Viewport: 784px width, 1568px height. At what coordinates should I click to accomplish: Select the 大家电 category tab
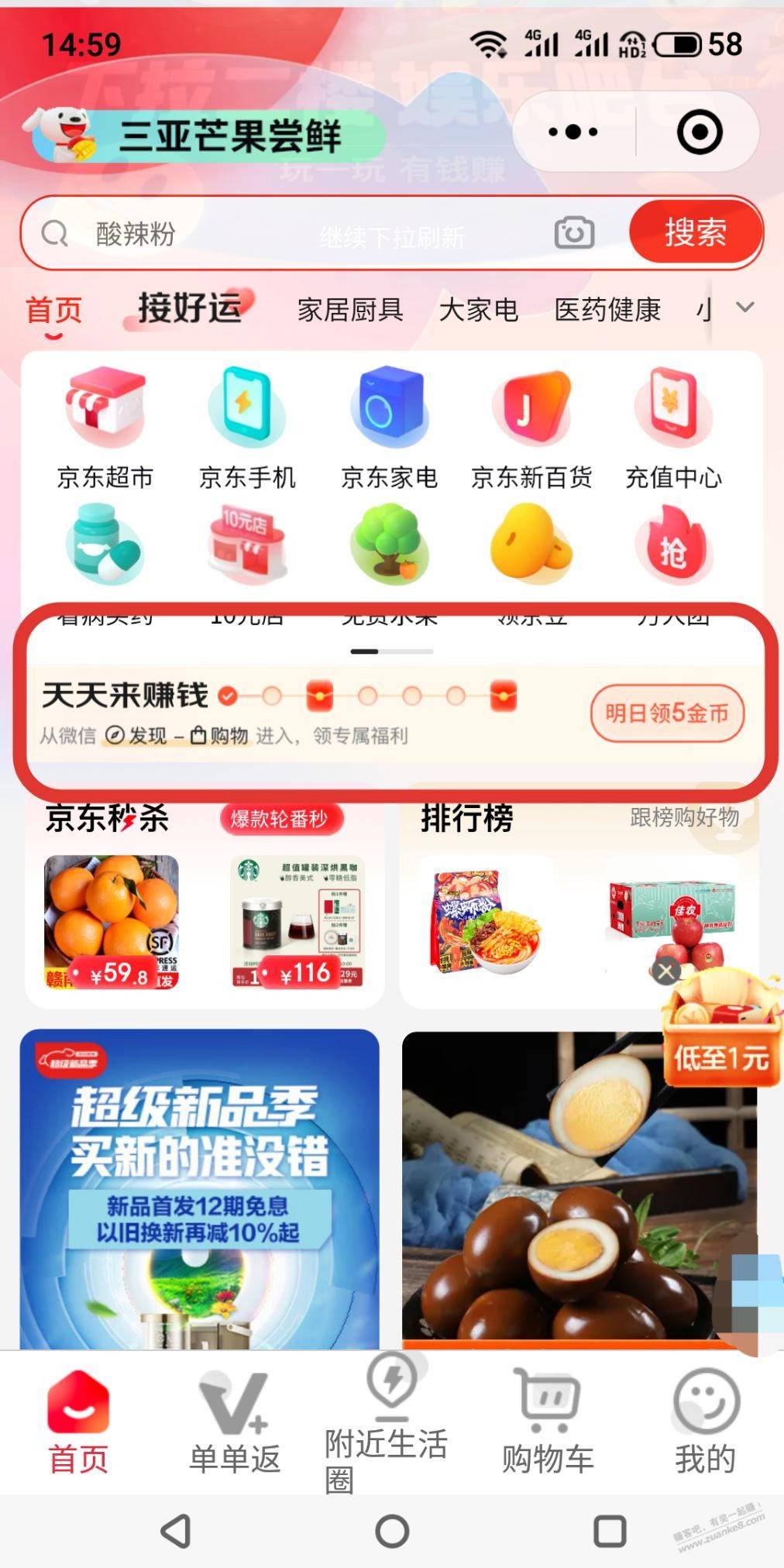[x=478, y=310]
